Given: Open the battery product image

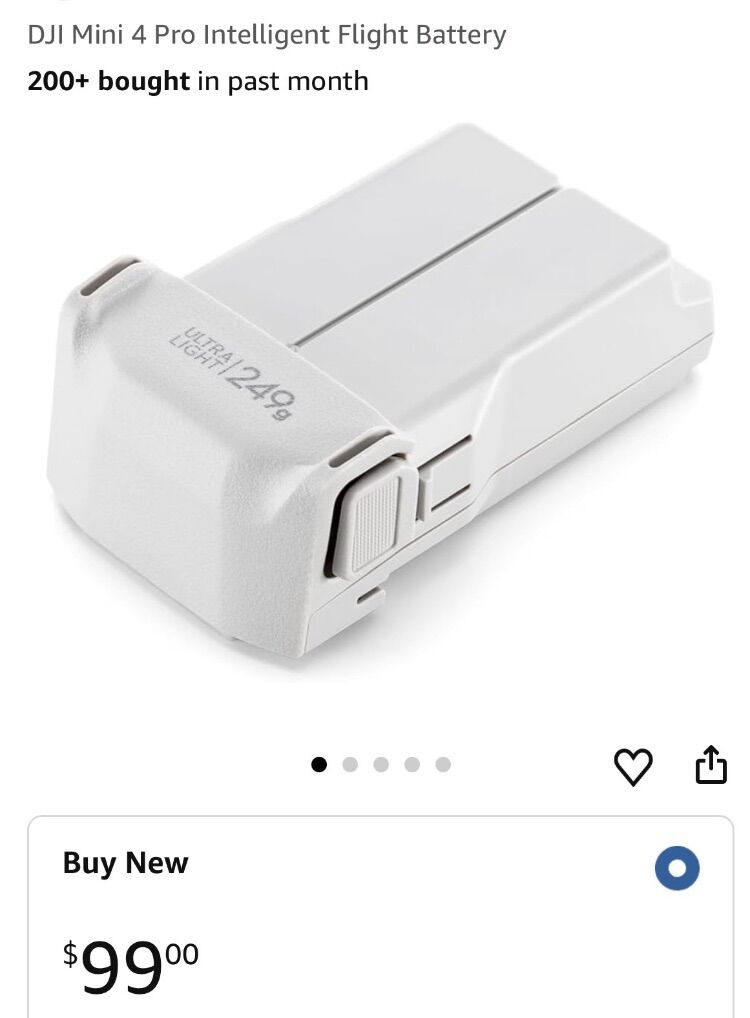Looking at the screenshot, I should tap(378, 400).
